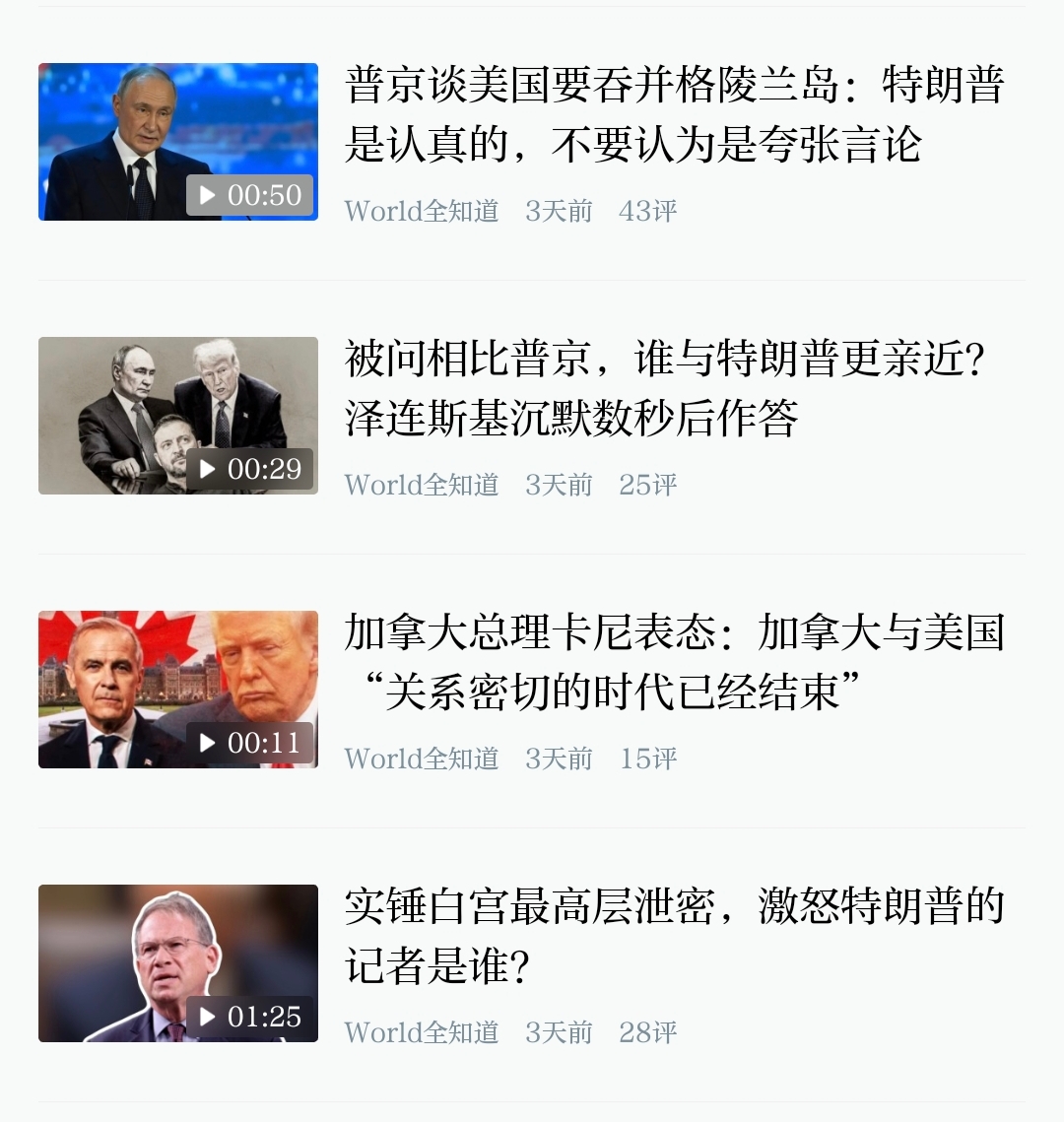Viewport: 1064px width, 1122px height.
Task: Play the 00:50 Putin speech video thumbnail
Action: pyautogui.click(x=178, y=142)
